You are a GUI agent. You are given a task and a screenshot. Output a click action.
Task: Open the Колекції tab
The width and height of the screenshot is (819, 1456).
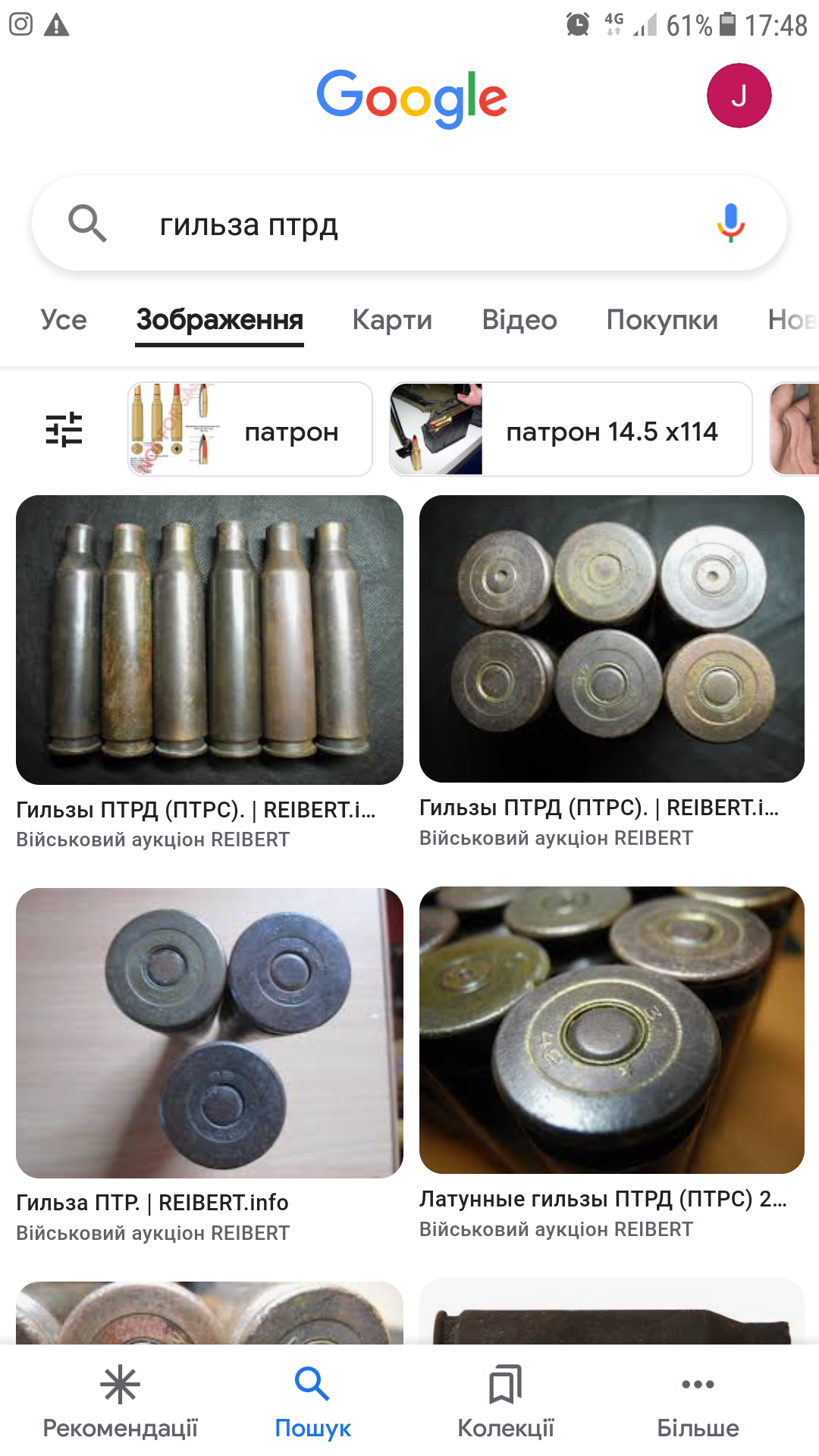tap(506, 1403)
